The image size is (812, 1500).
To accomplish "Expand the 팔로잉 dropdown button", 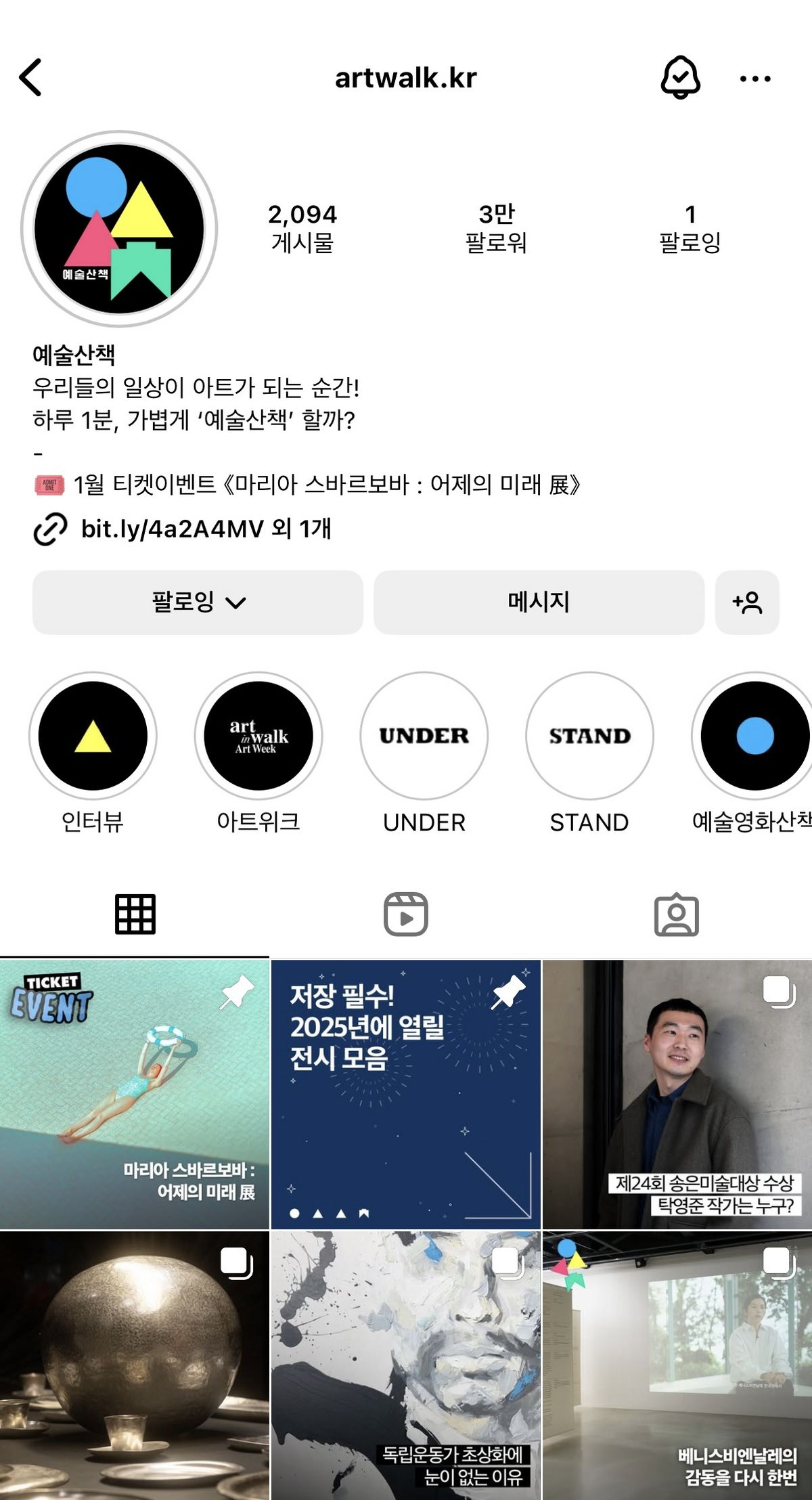I will coord(198,602).
